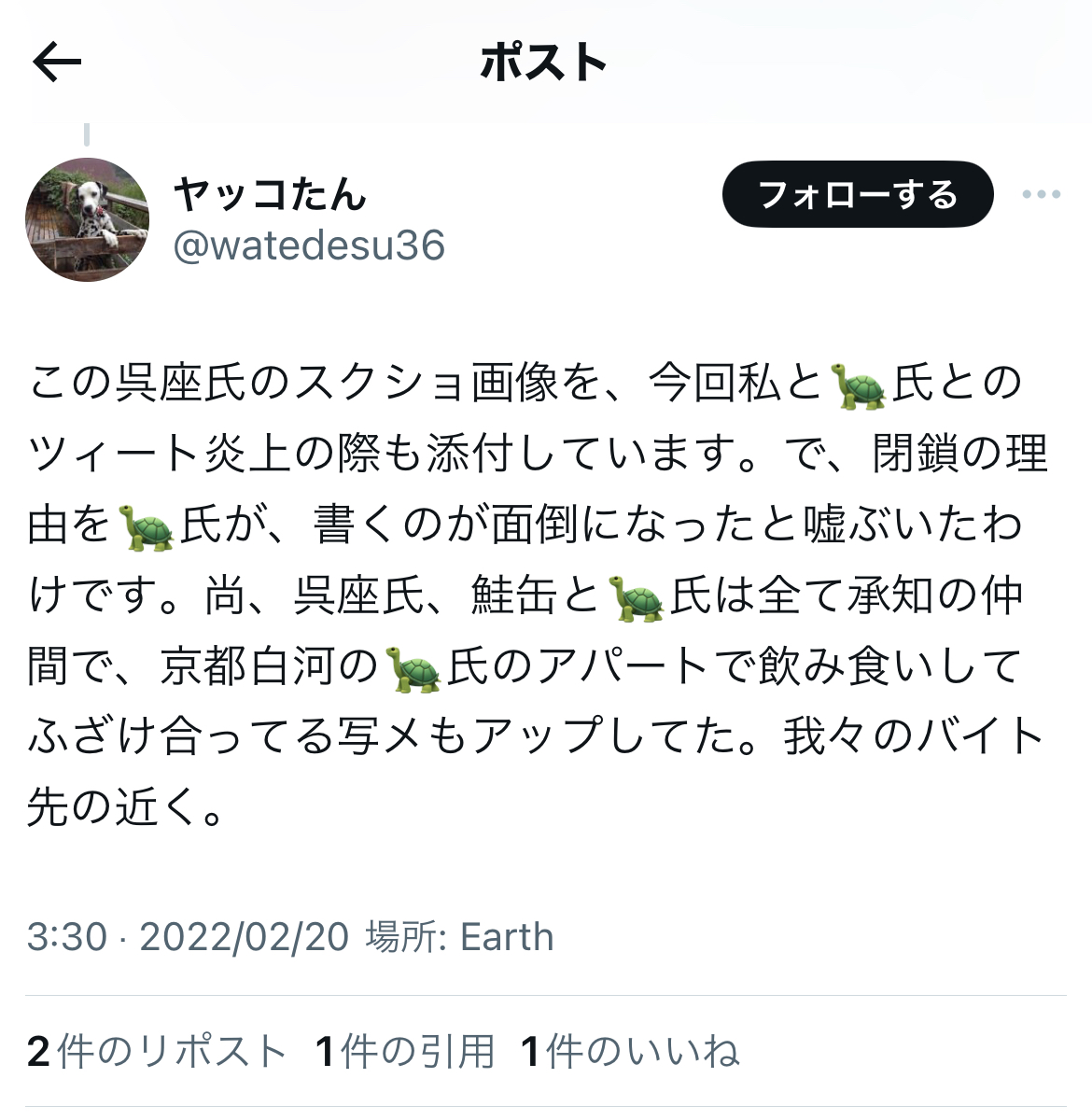
Task: View the 1件の引用 list
Action: [x=406, y=1052]
